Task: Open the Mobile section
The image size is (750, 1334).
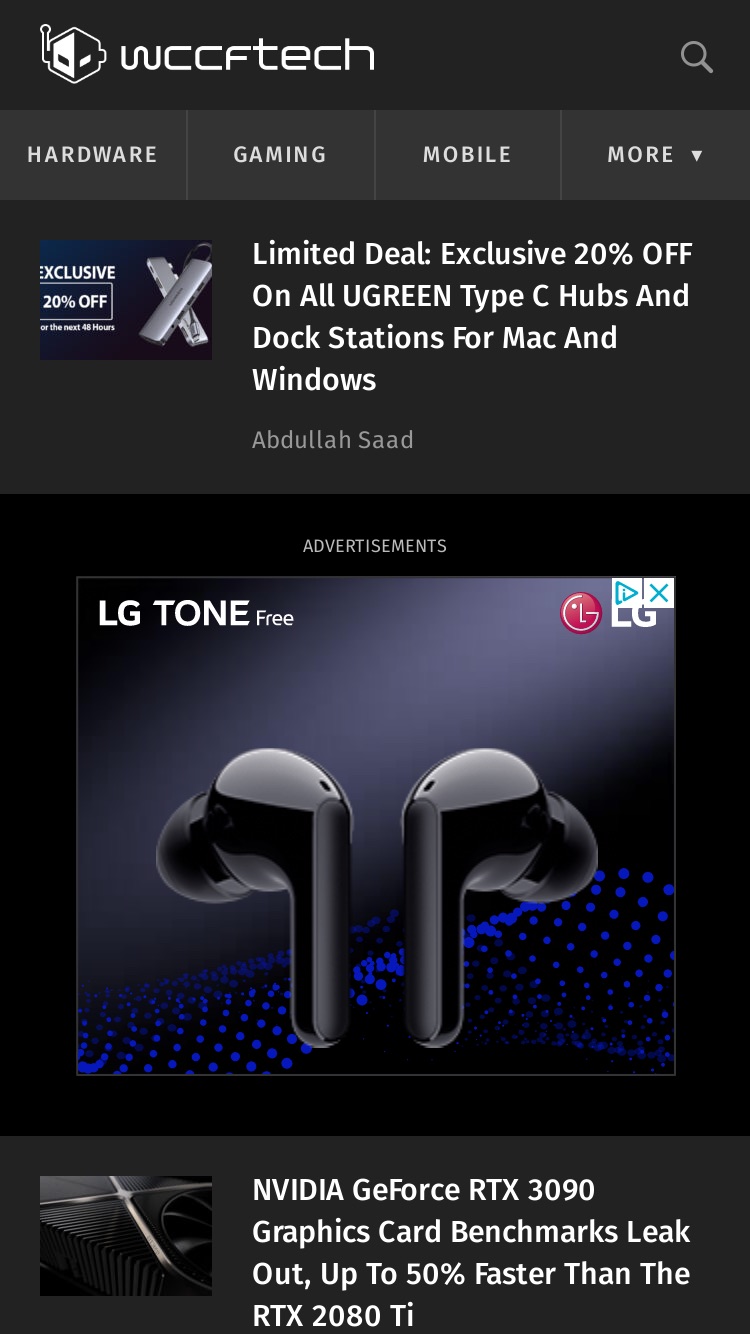Action: click(467, 155)
